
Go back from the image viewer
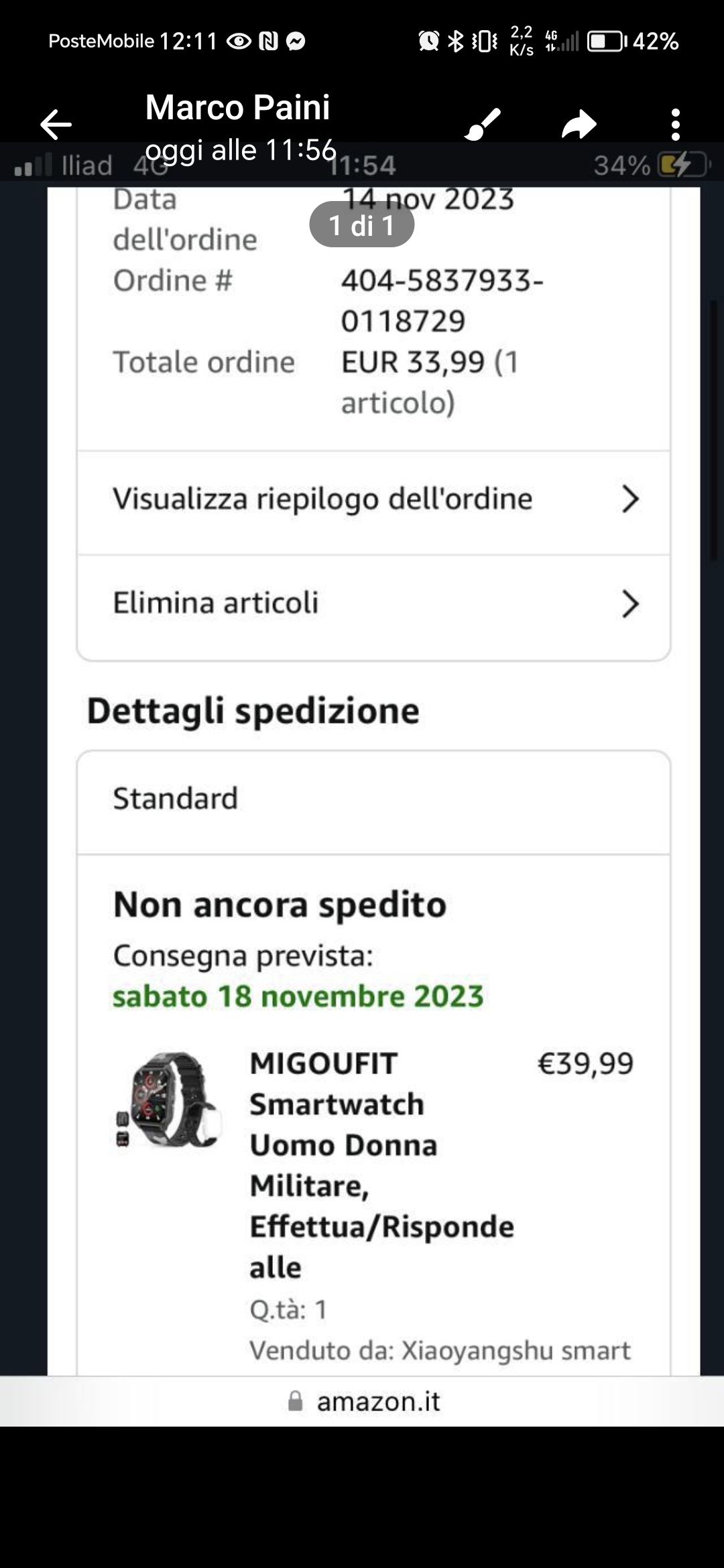pyautogui.click(x=56, y=125)
